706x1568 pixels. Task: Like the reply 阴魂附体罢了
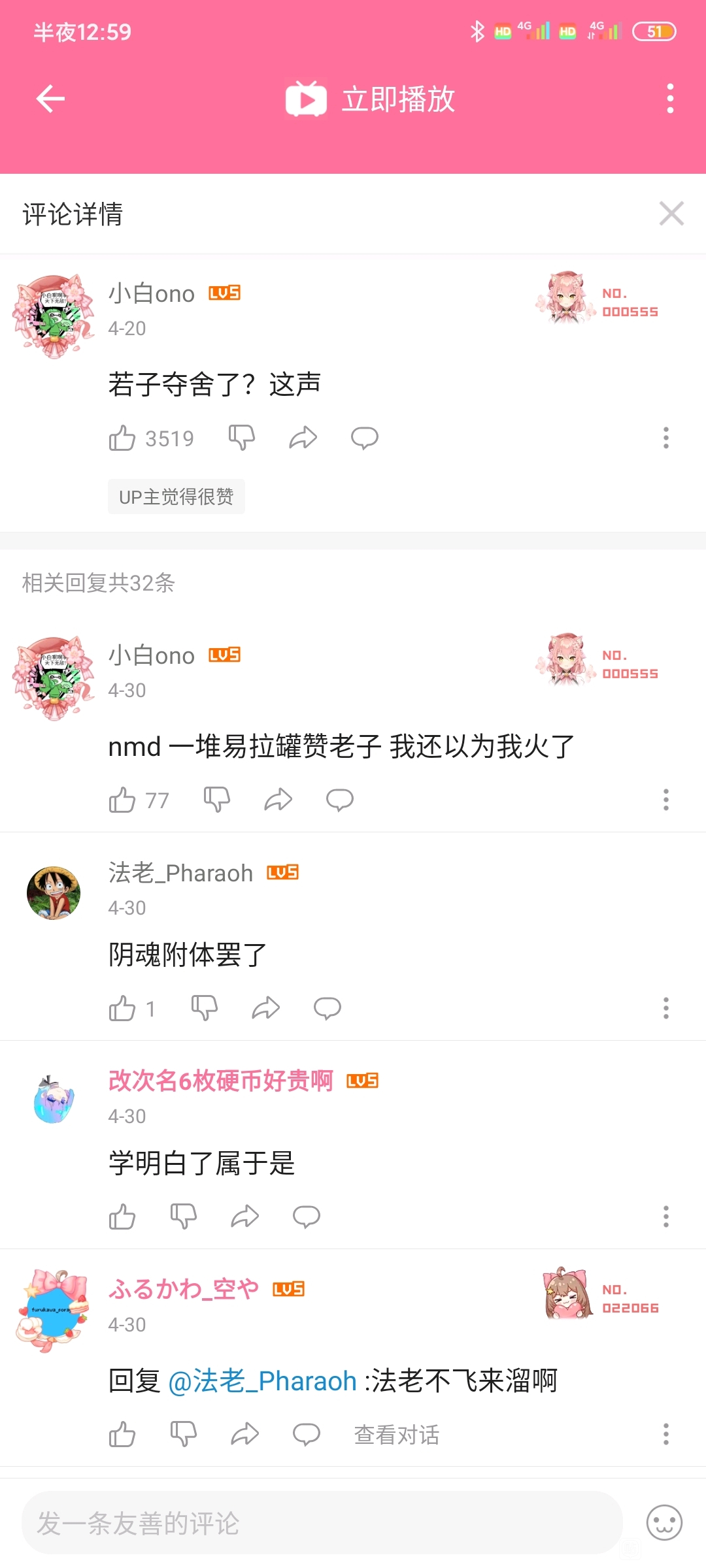coord(122,1008)
